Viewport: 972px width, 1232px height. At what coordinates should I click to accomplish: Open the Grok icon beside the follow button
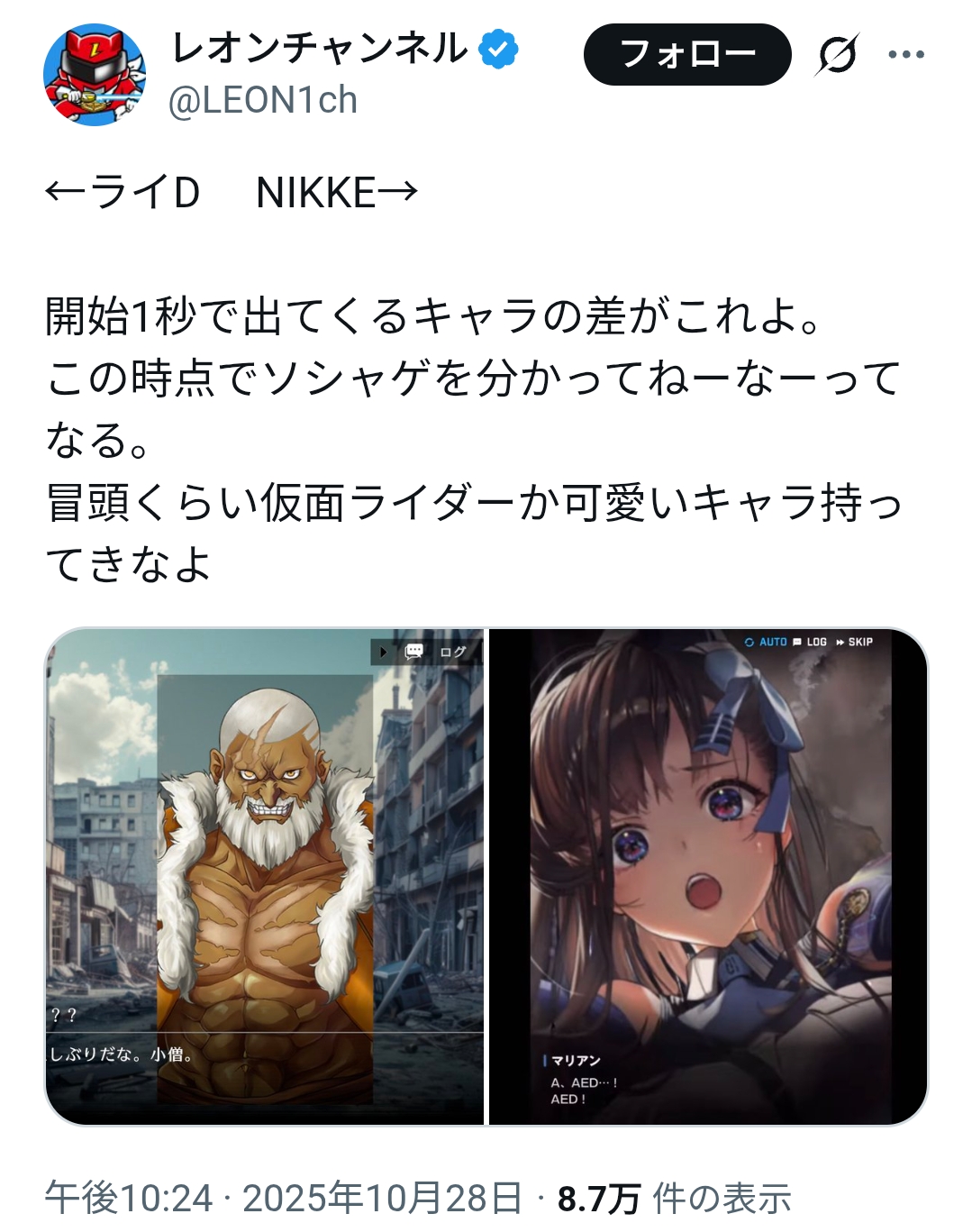(838, 55)
